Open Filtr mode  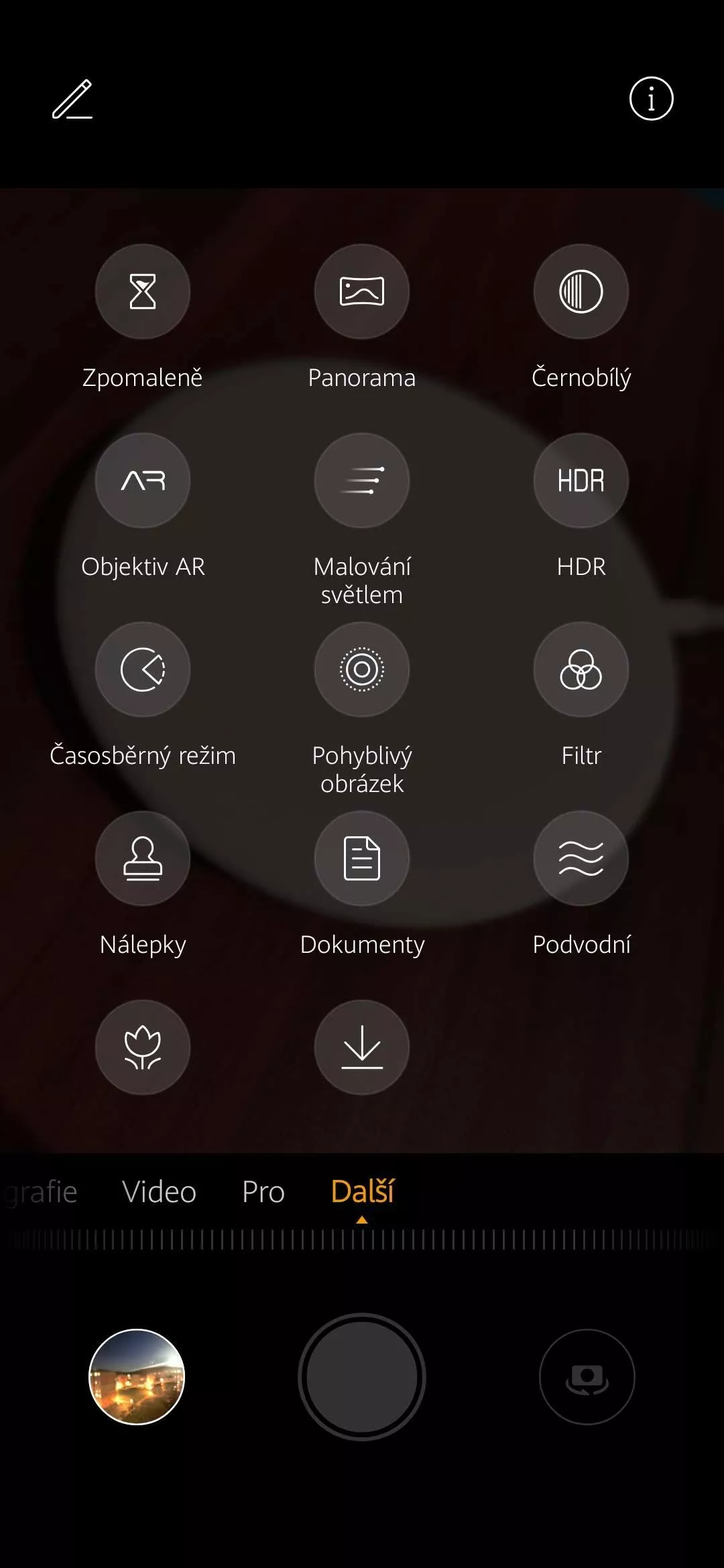(x=581, y=669)
